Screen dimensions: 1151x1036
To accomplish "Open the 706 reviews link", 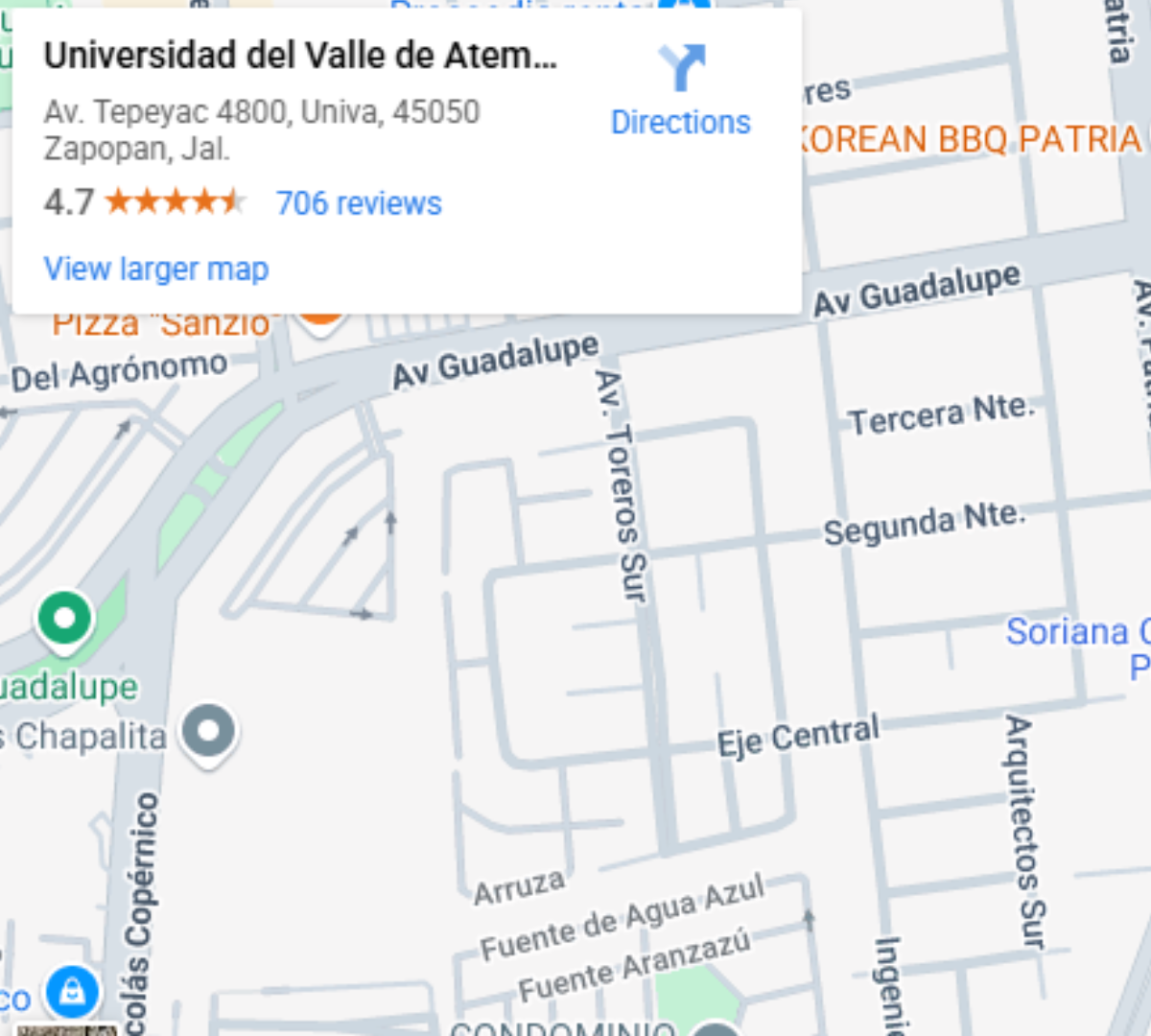I will (x=359, y=203).
